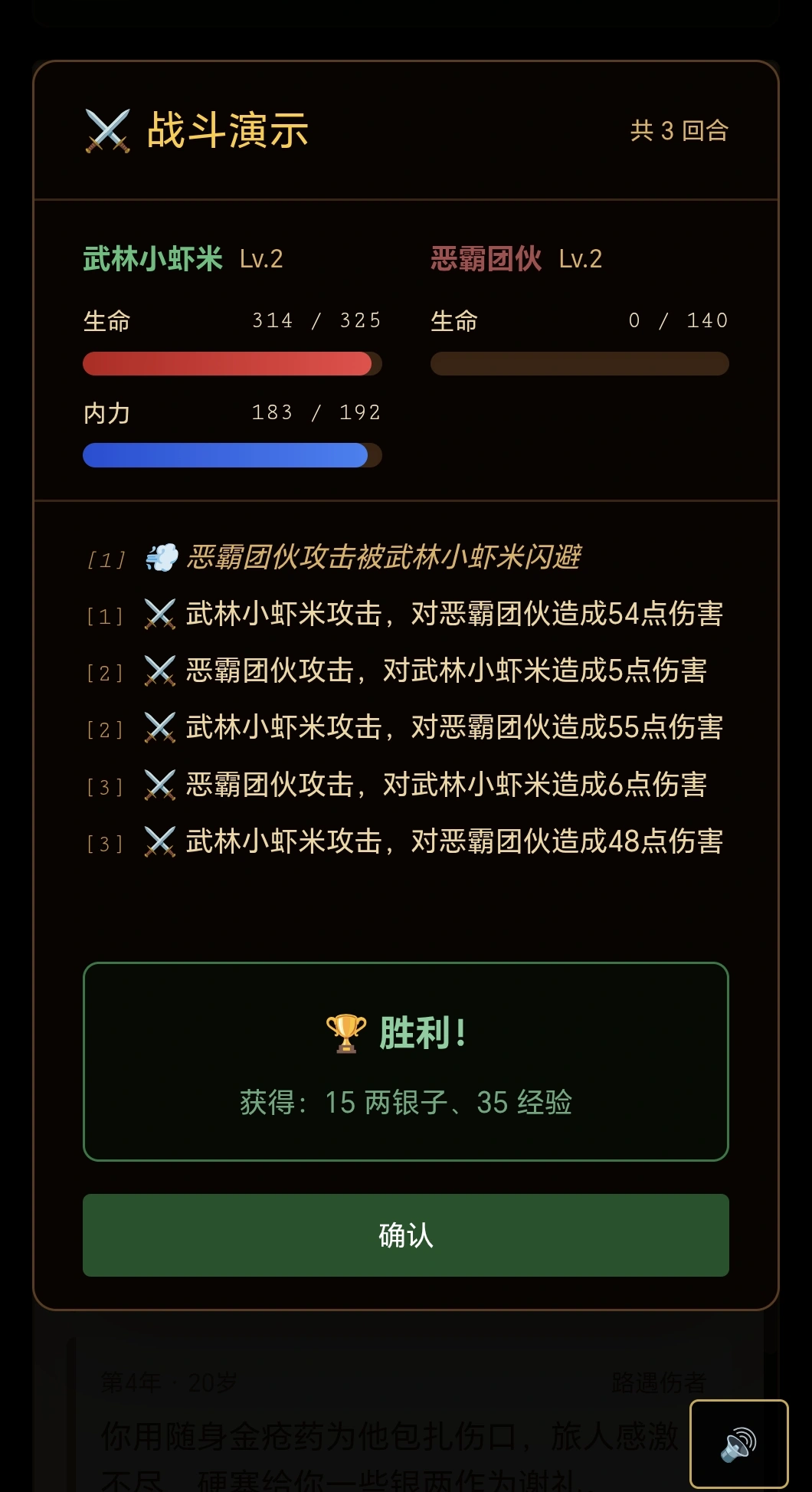The image size is (812, 1492).
Task: Toggle the sound speaker button
Action: click(738, 1443)
